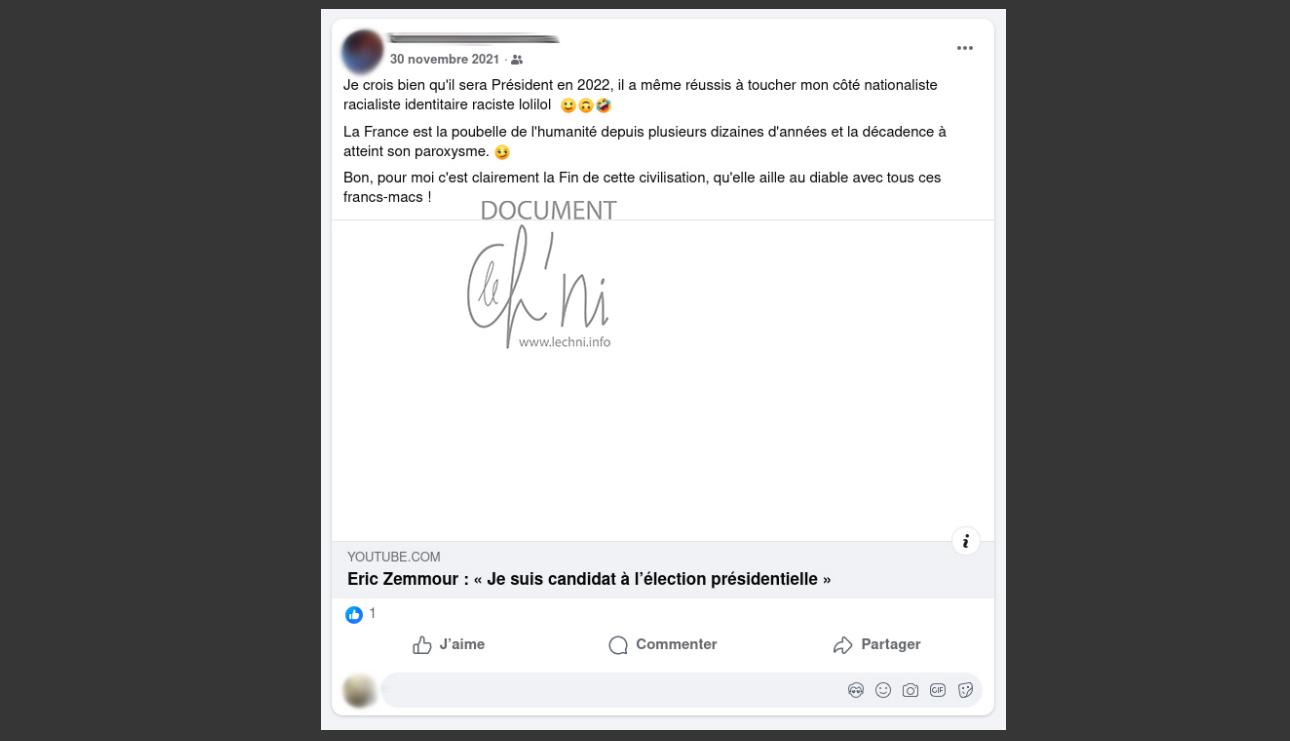Like the post with J'aime

click(x=448, y=645)
